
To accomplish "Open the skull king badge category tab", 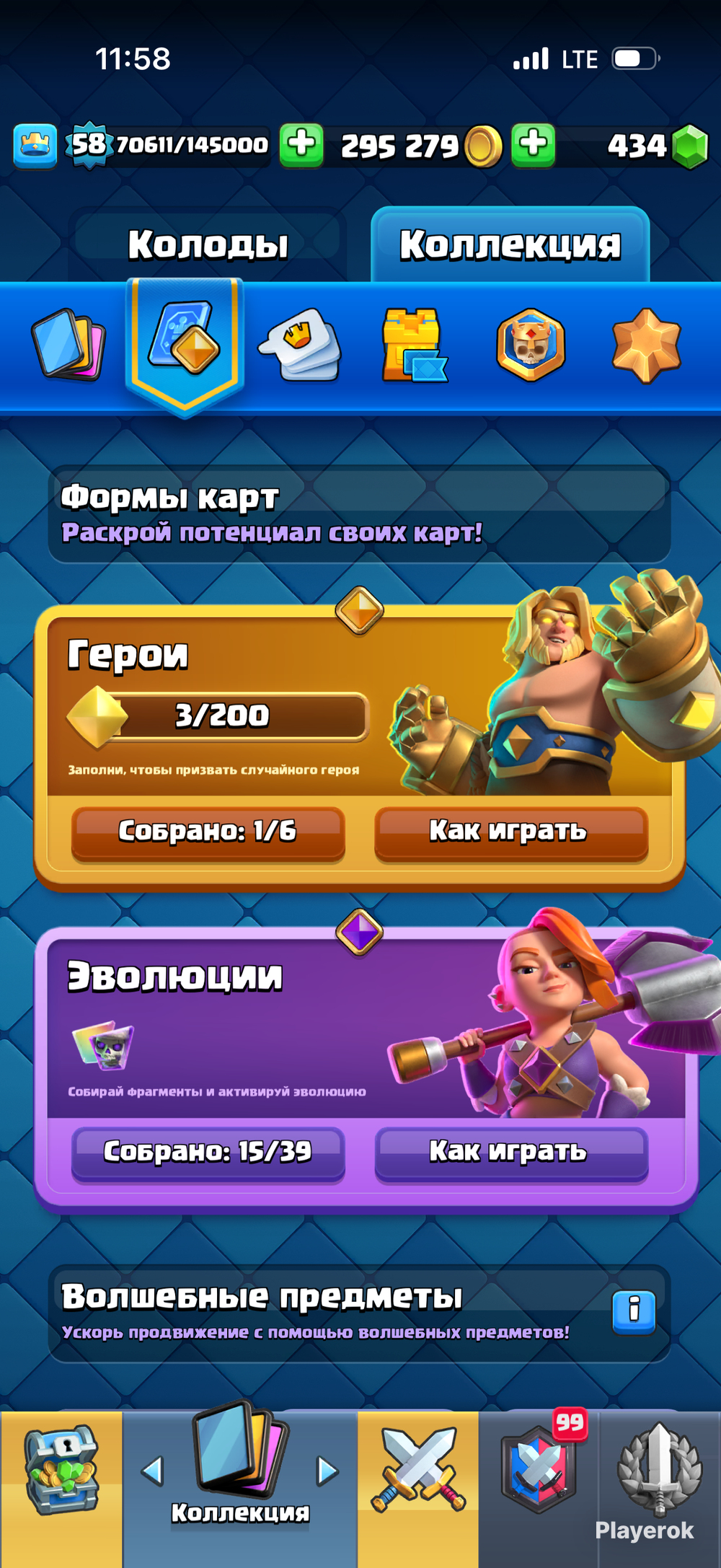I will click(x=531, y=344).
